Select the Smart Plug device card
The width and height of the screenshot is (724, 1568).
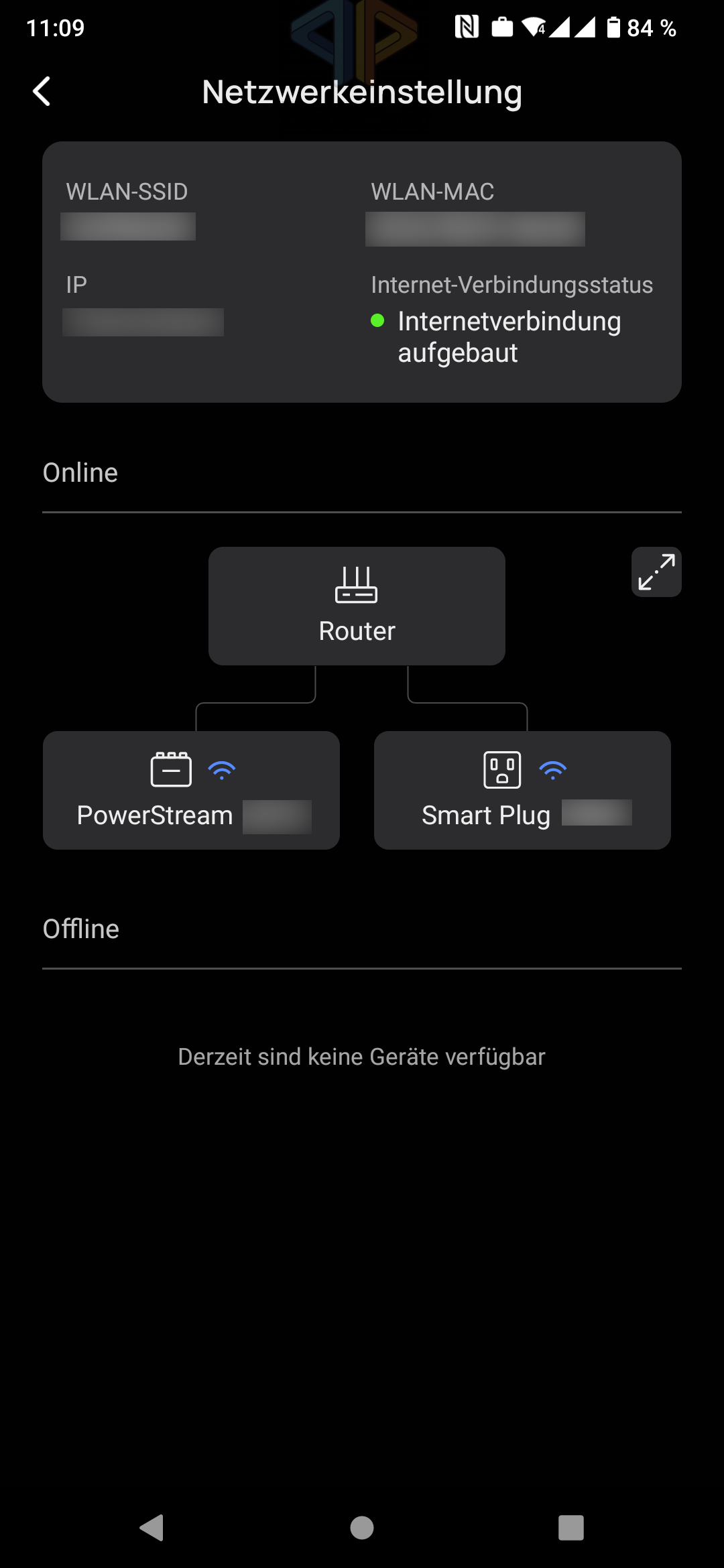[x=522, y=791]
